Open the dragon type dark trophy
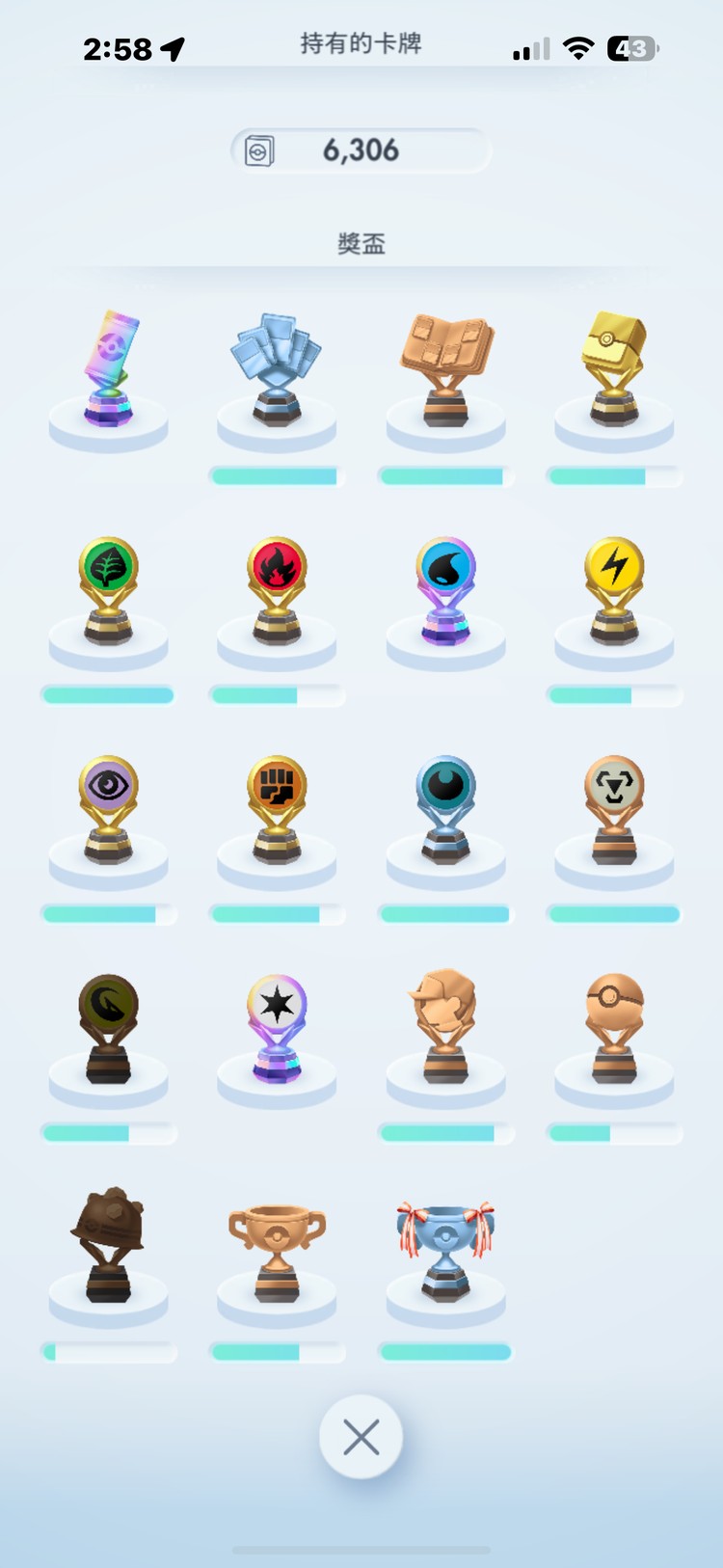 click(109, 1027)
